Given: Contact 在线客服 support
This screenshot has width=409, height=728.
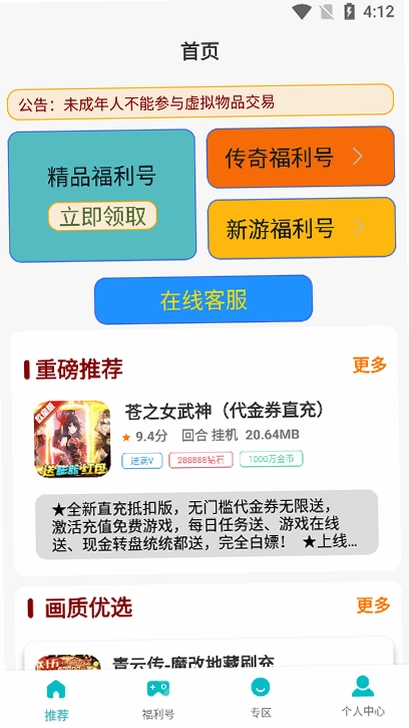Looking at the screenshot, I should pos(203,300).
